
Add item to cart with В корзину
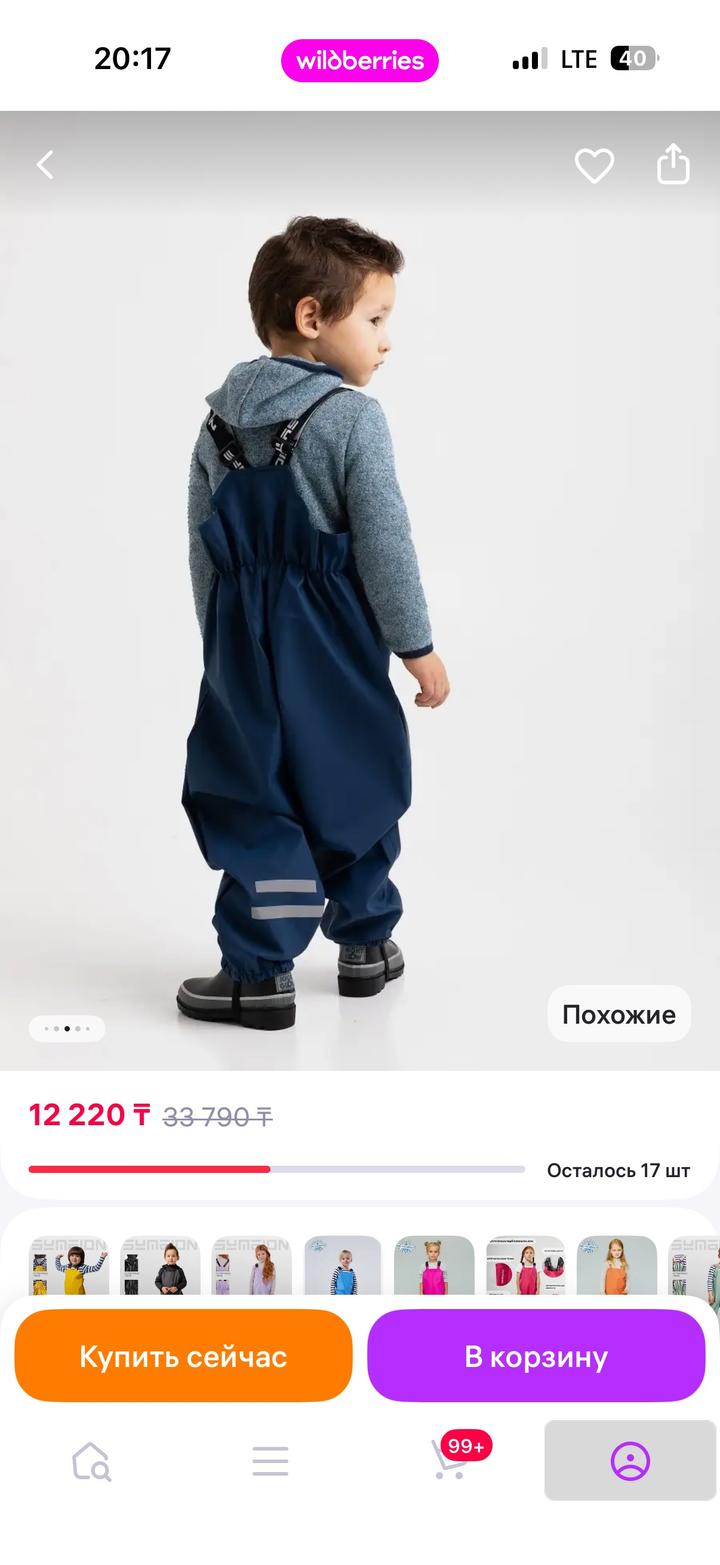coord(536,1356)
